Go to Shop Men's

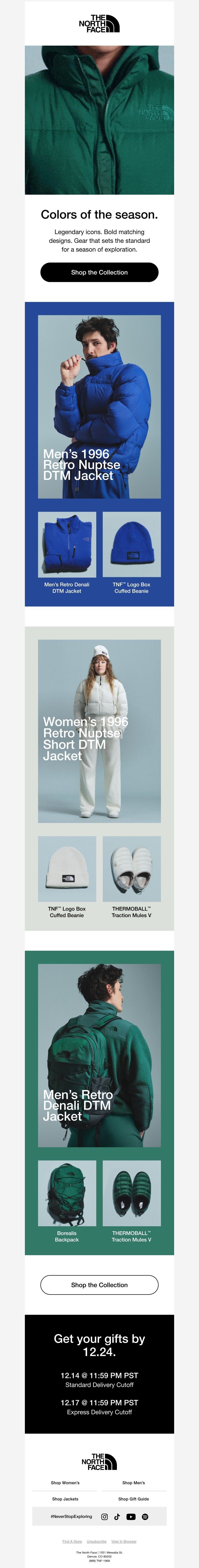134,1482
